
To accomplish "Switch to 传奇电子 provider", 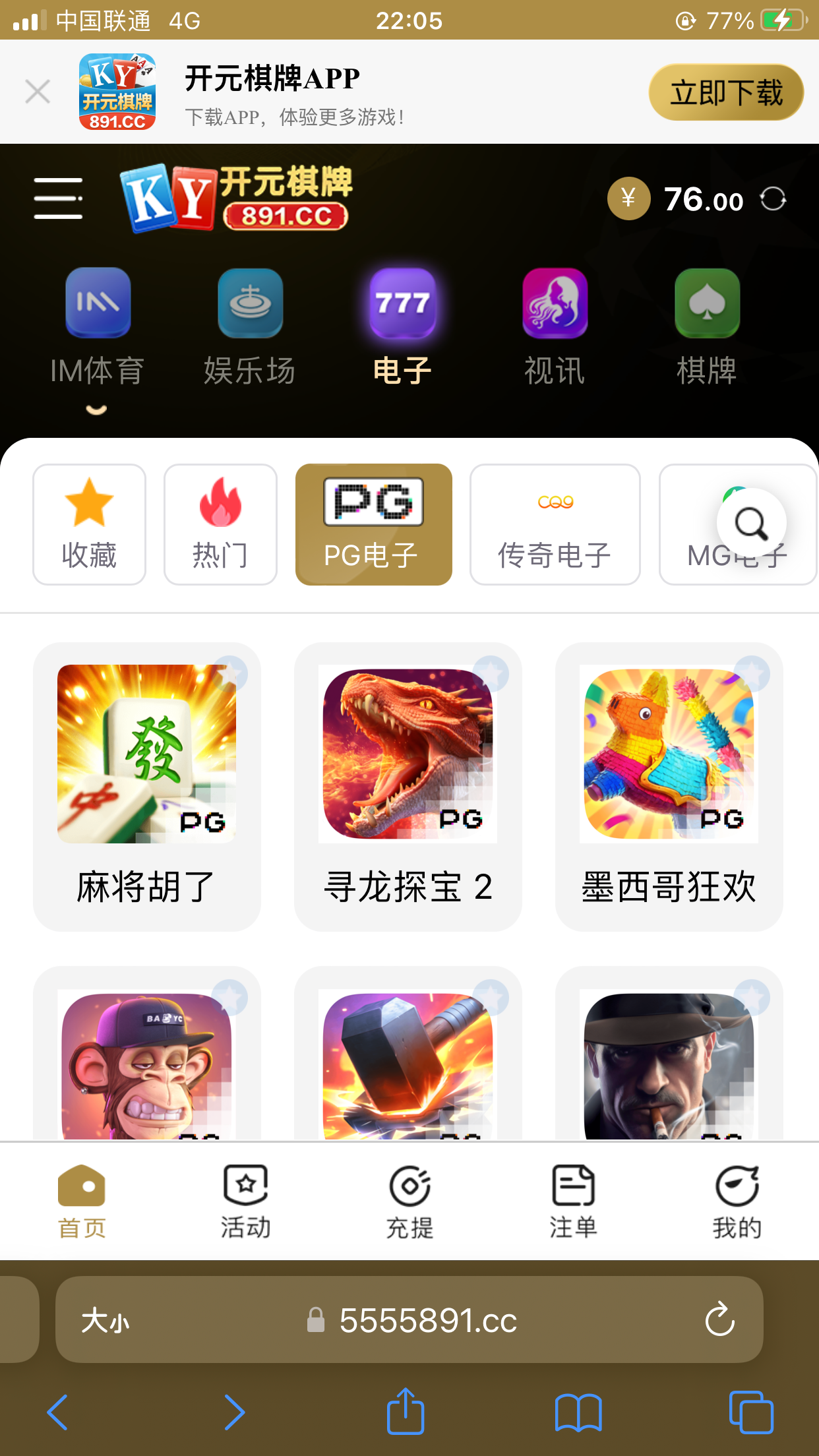I will 555,524.
